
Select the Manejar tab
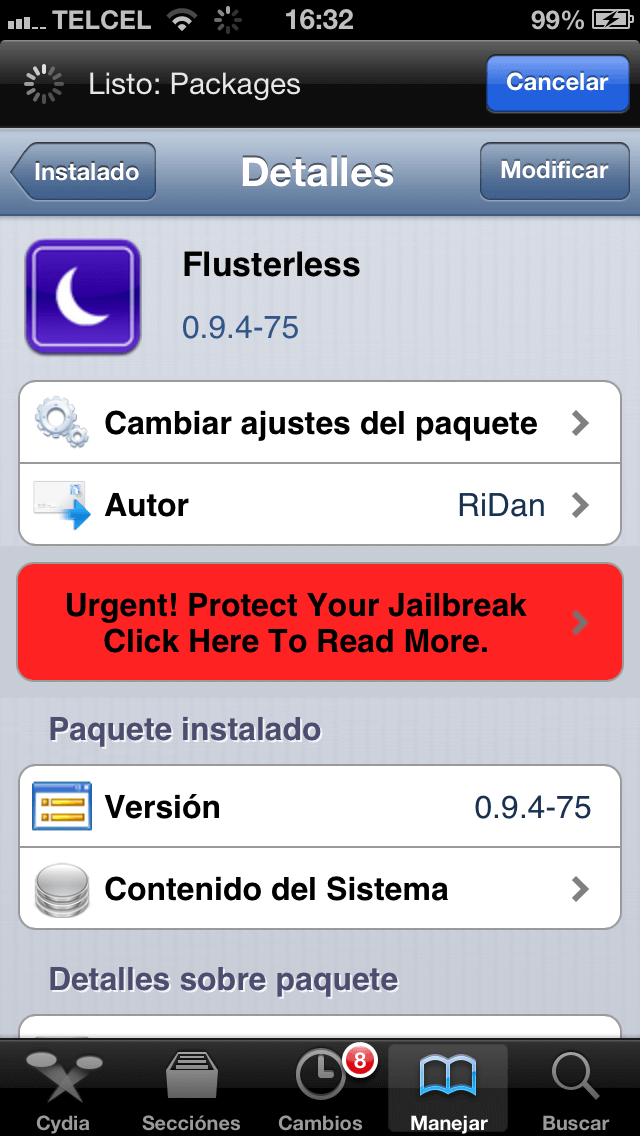coord(448,1090)
